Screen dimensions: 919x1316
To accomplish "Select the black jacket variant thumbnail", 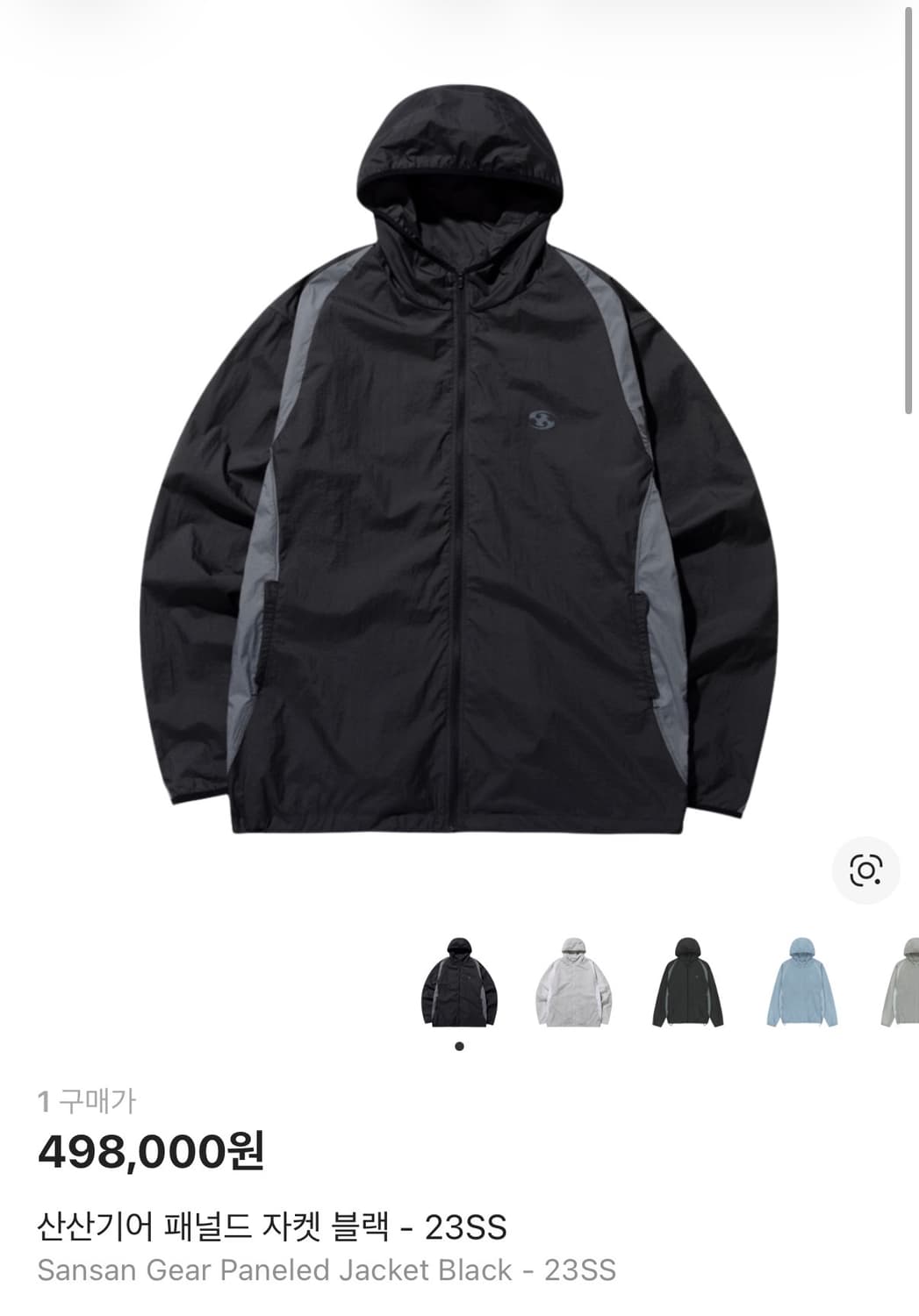I will click(x=459, y=983).
